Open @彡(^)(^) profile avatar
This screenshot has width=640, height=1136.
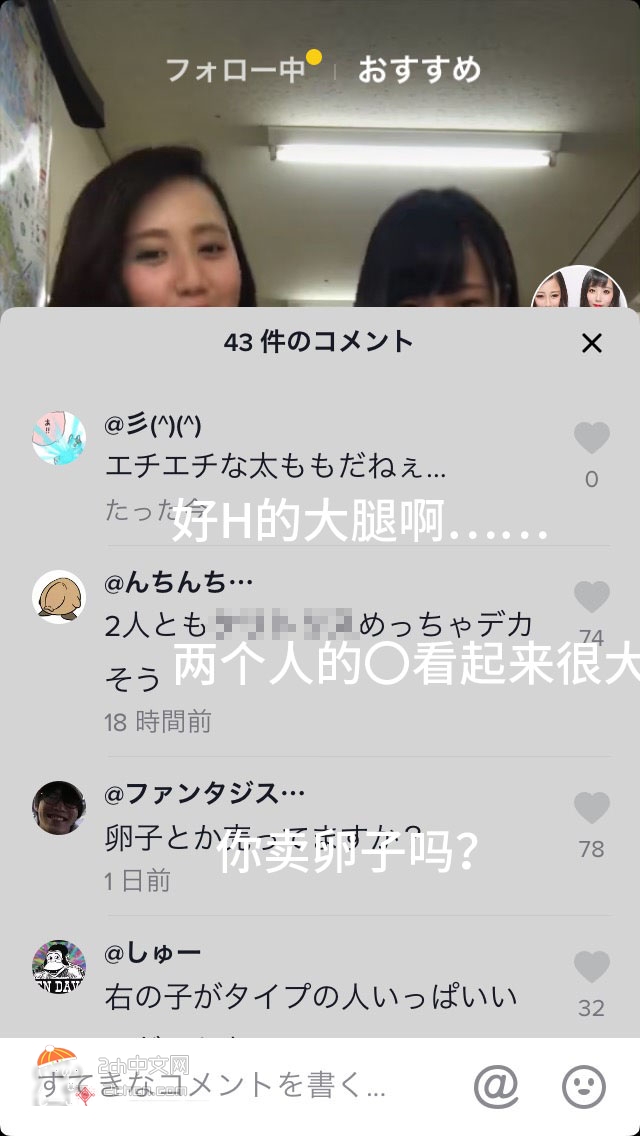click(59, 437)
